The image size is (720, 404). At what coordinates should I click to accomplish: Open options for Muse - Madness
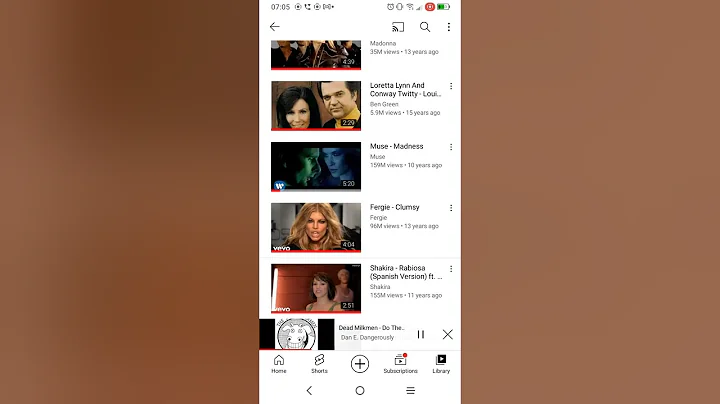tap(451, 147)
